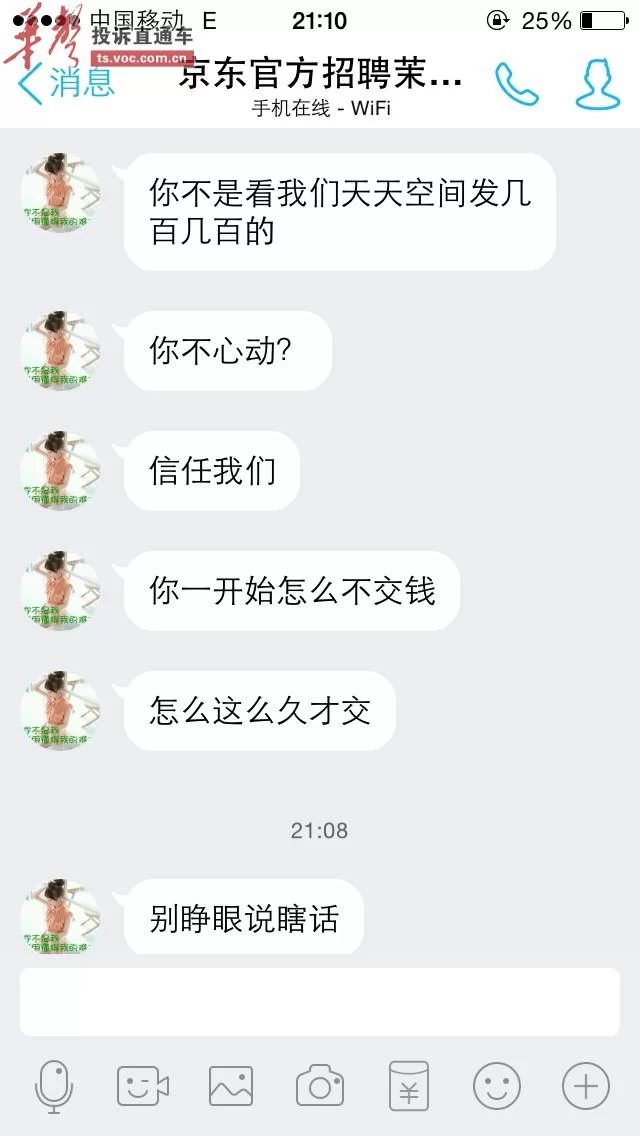Tap the message input field

tap(320, 1001)
